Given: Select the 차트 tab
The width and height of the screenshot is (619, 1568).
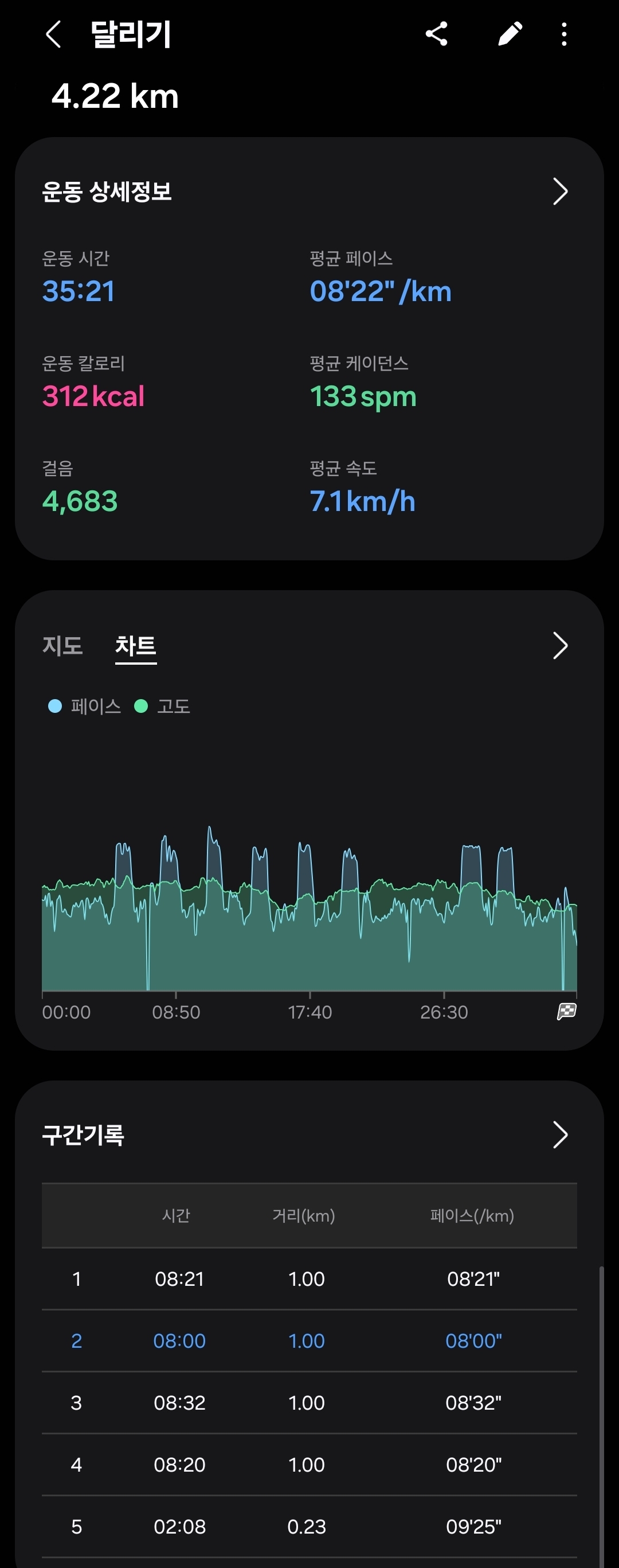Looking at the screenshot, I should [x=136, y=646].
